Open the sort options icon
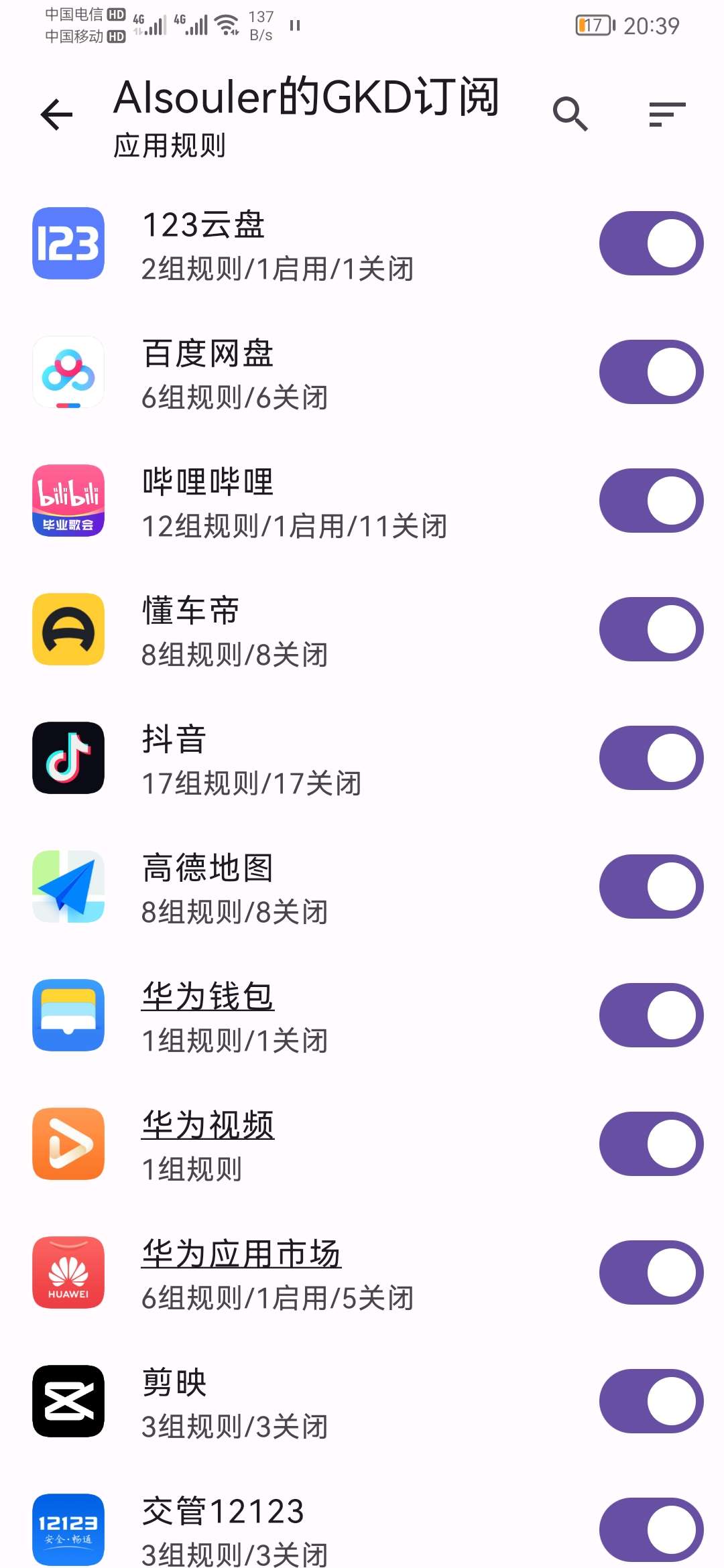The height and width of the screenshot is (1568, 724). click(667, 114)
